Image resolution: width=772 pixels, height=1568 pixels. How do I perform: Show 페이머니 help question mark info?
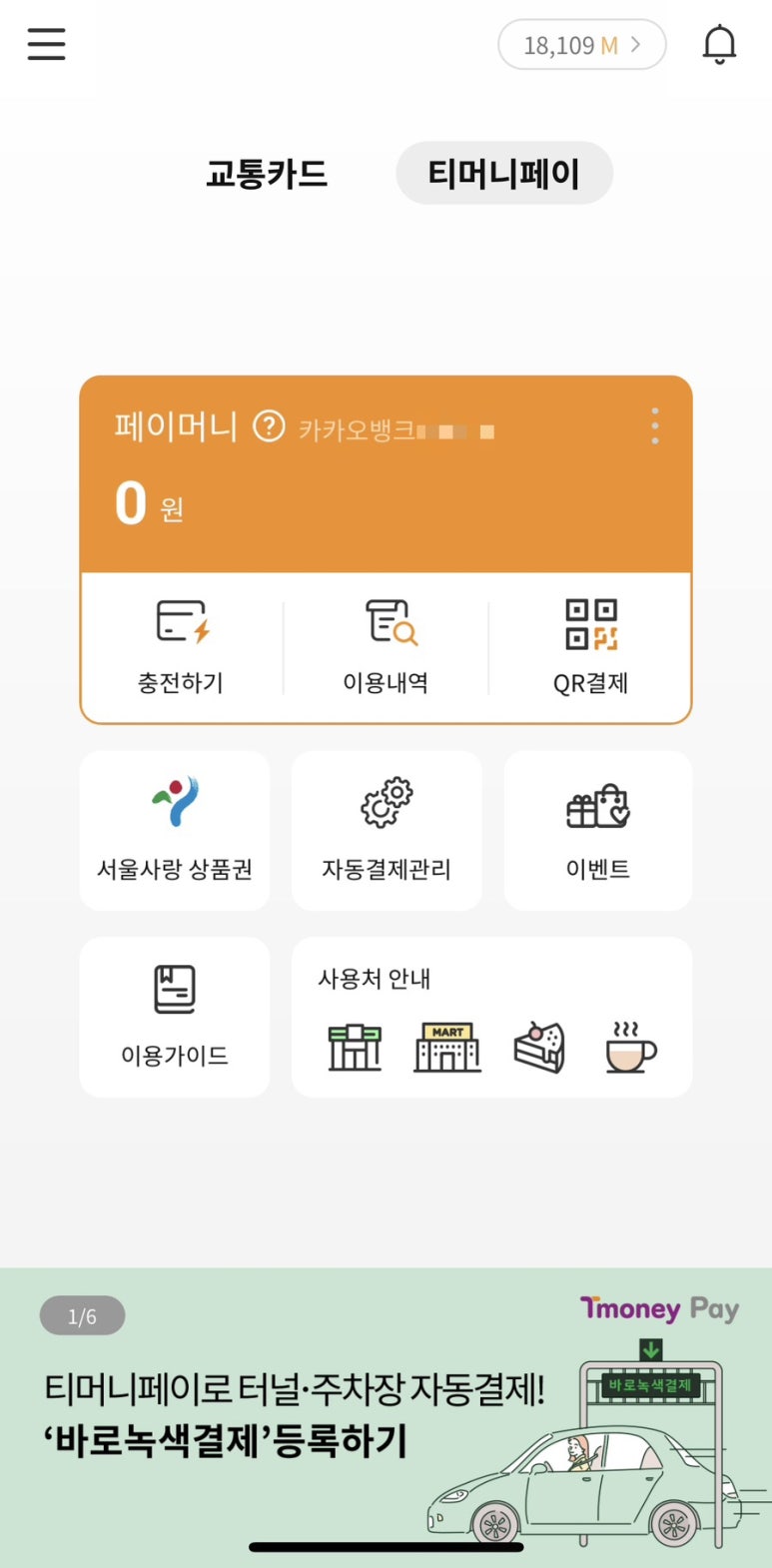pos(269,426)
